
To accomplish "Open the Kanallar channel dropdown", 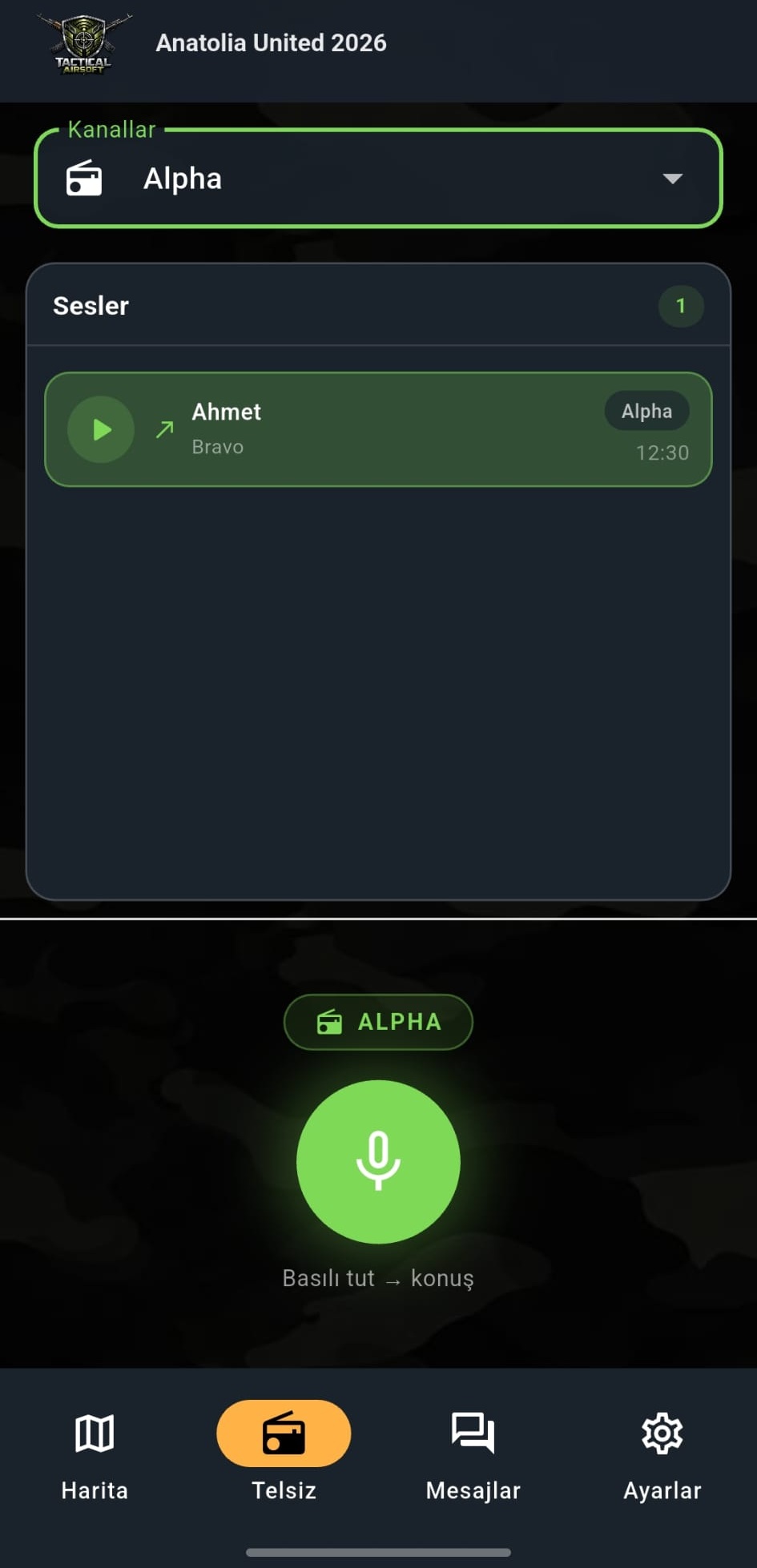I will (378, 179).
